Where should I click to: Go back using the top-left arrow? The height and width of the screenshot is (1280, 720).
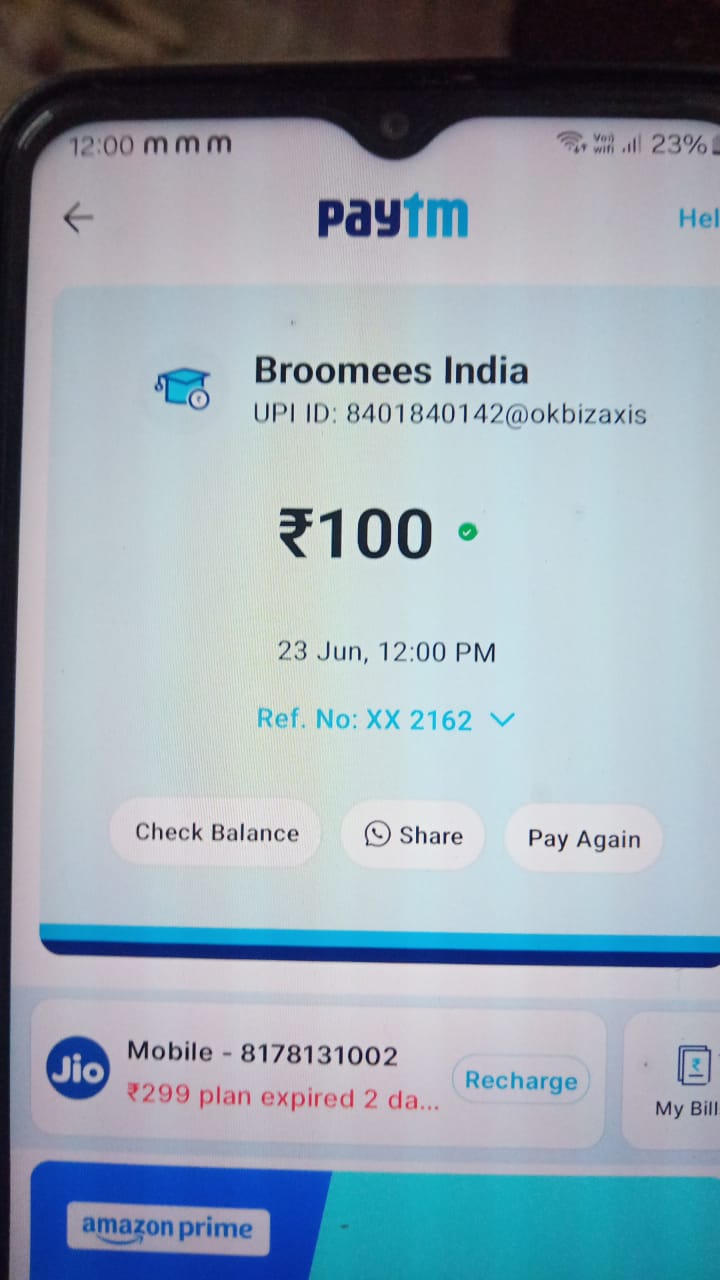[x=78, y=217]
